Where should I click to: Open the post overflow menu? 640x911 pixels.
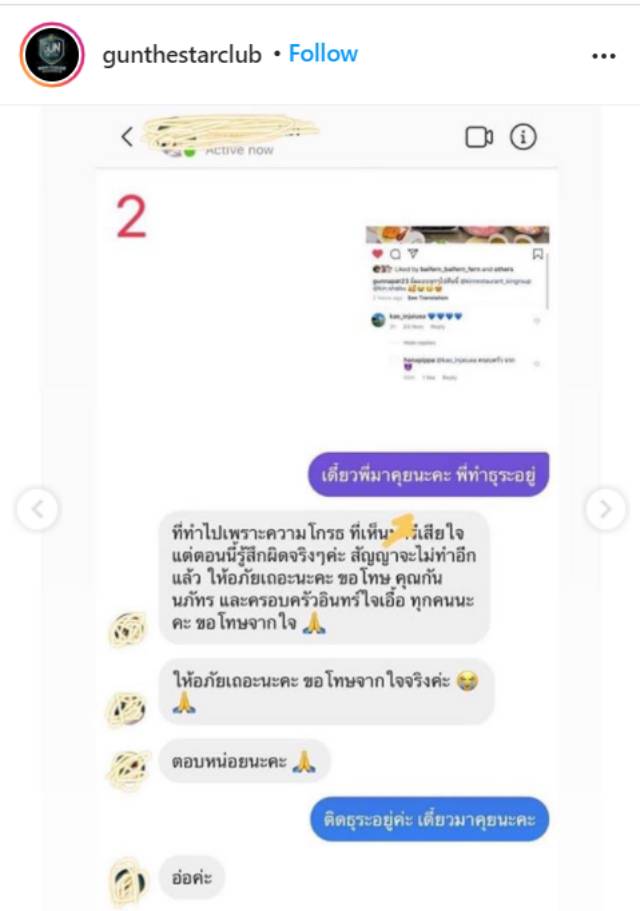(x=603, y=56)
